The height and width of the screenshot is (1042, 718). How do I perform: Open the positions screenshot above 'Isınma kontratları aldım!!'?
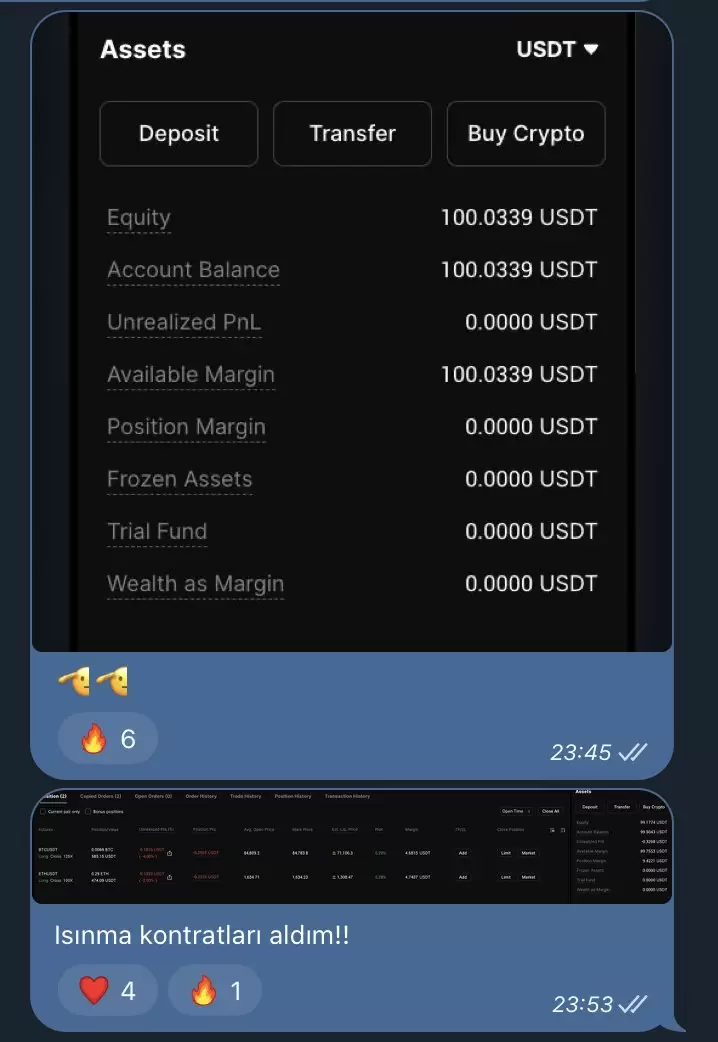tap(352, 846)
